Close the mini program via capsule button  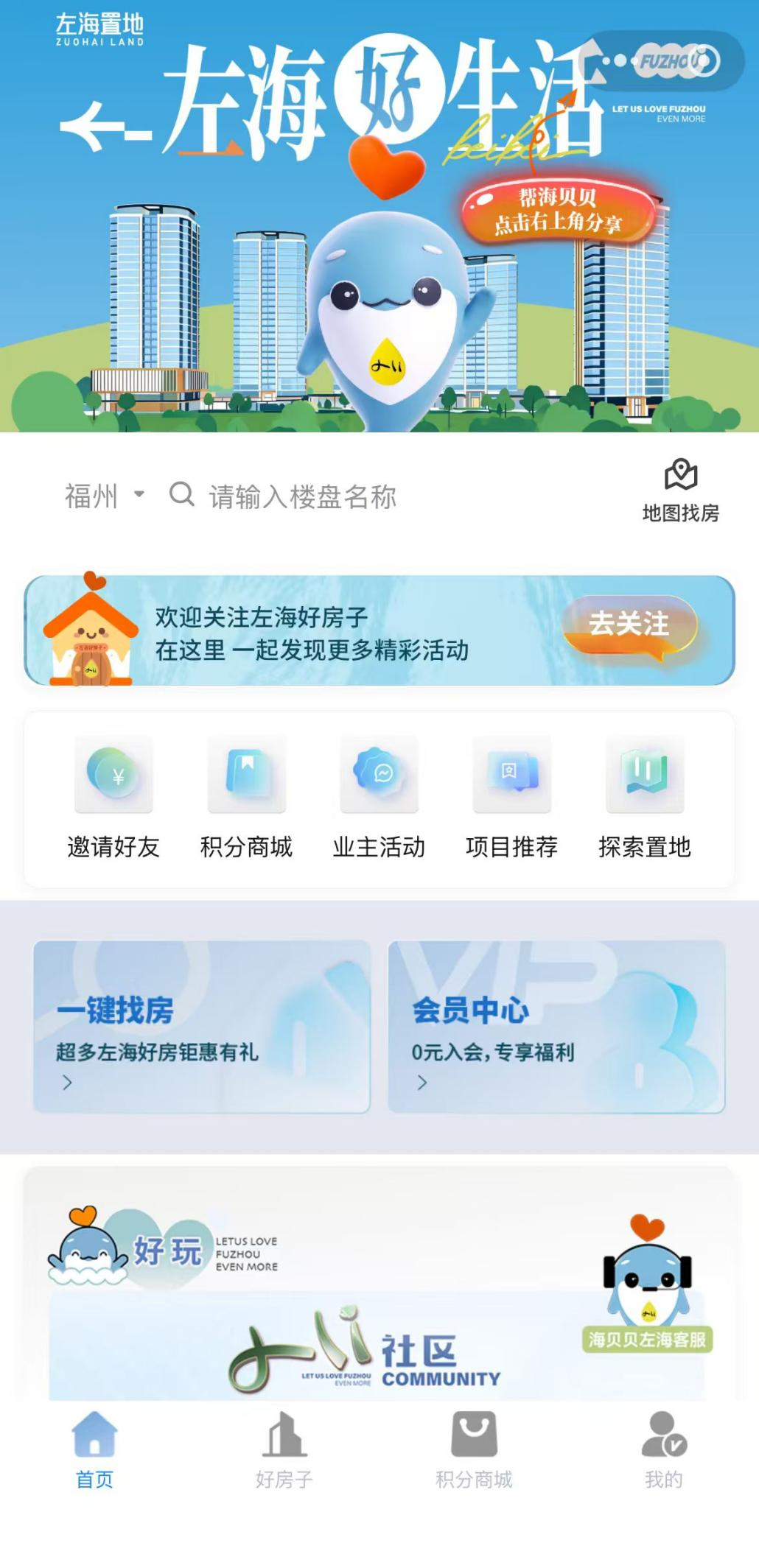pos(705,61)
